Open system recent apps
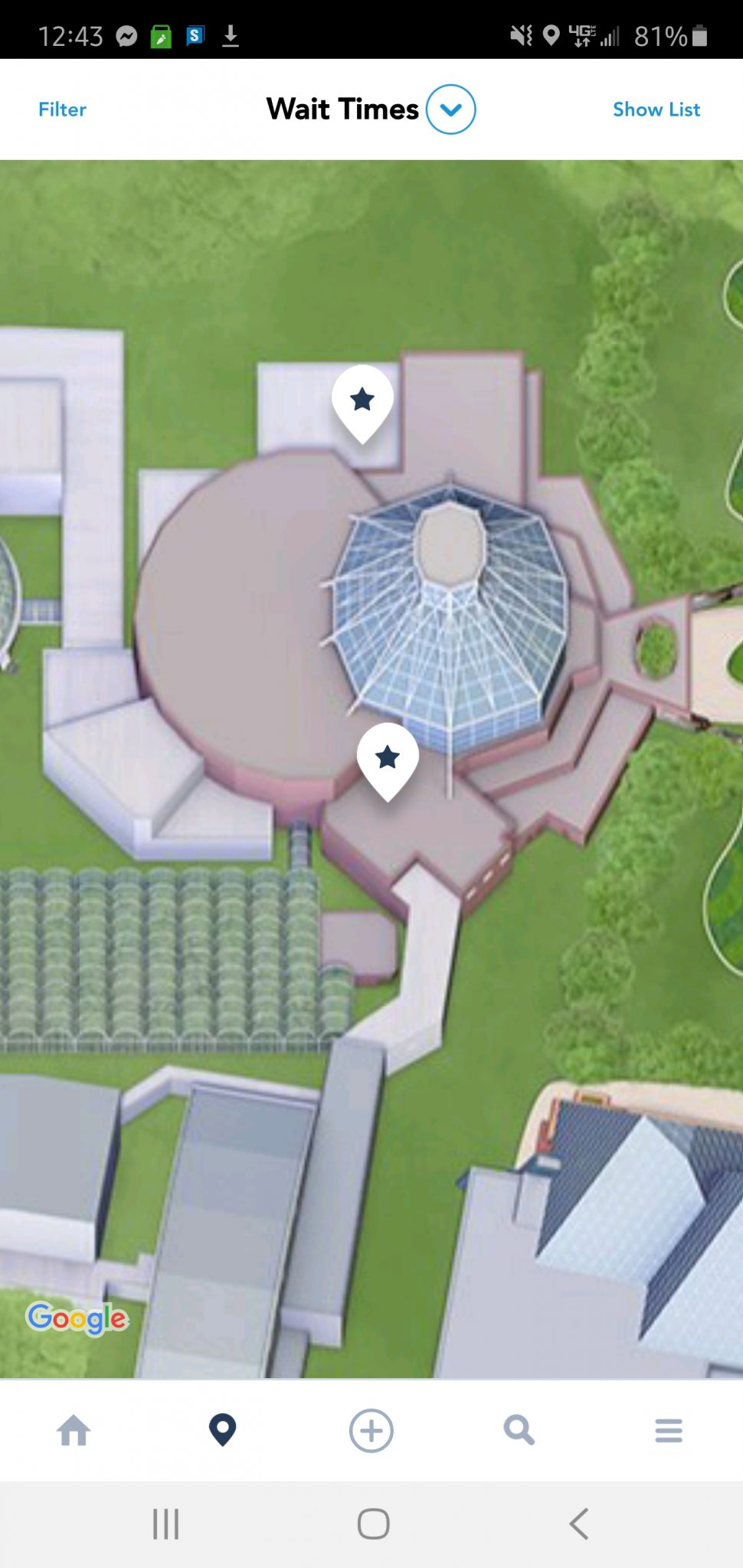Viewport: 743px width, 1568px height. coord(165,1524)
